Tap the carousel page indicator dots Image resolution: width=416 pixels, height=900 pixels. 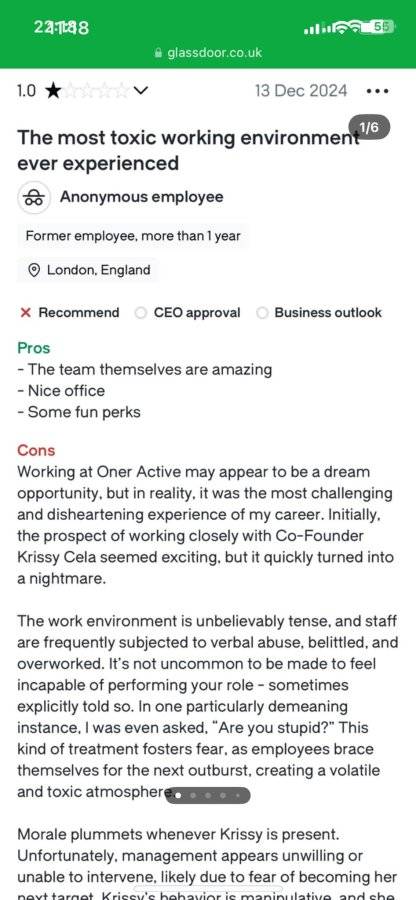208,796
